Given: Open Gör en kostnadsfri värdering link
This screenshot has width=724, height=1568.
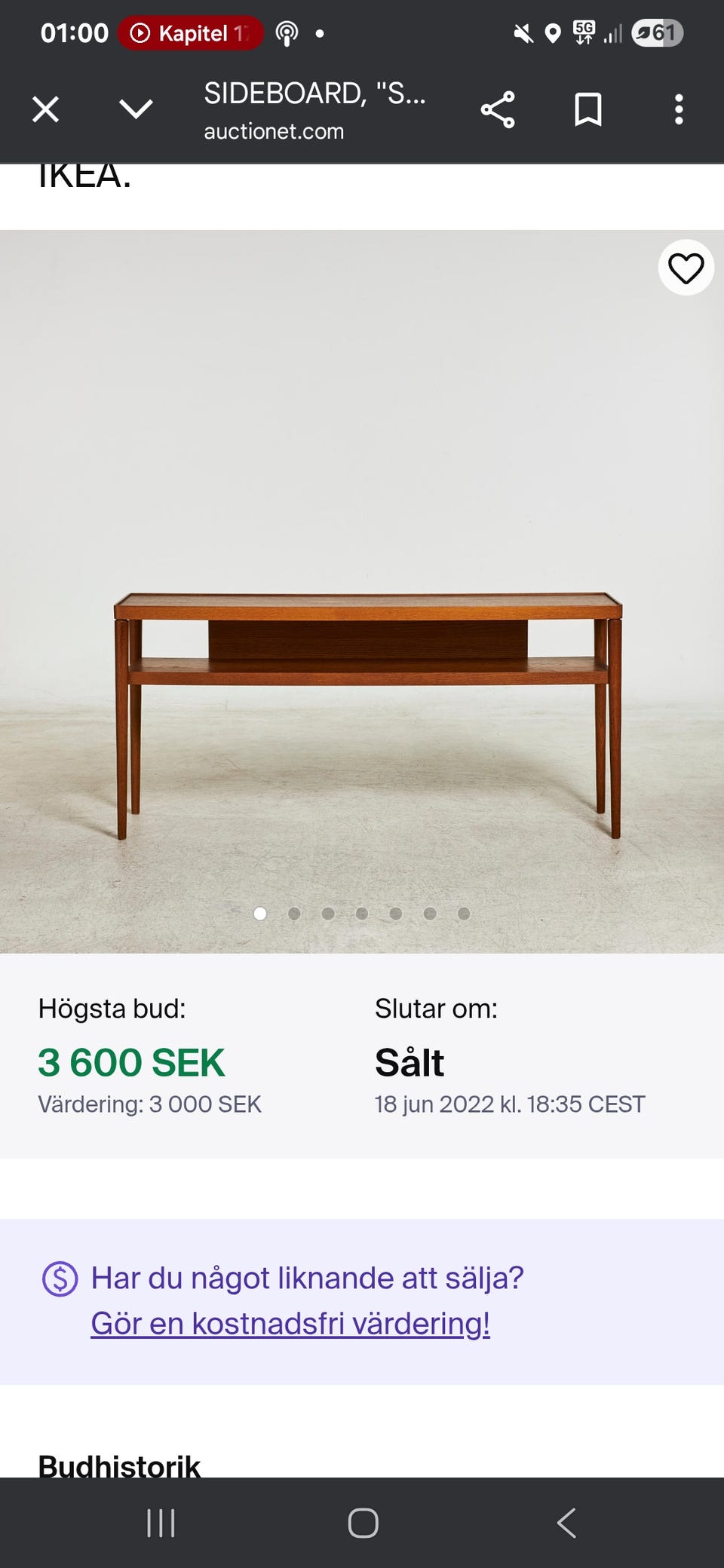Looking at the screenshot, I should pyautogui.click(x=290, y=1323).
